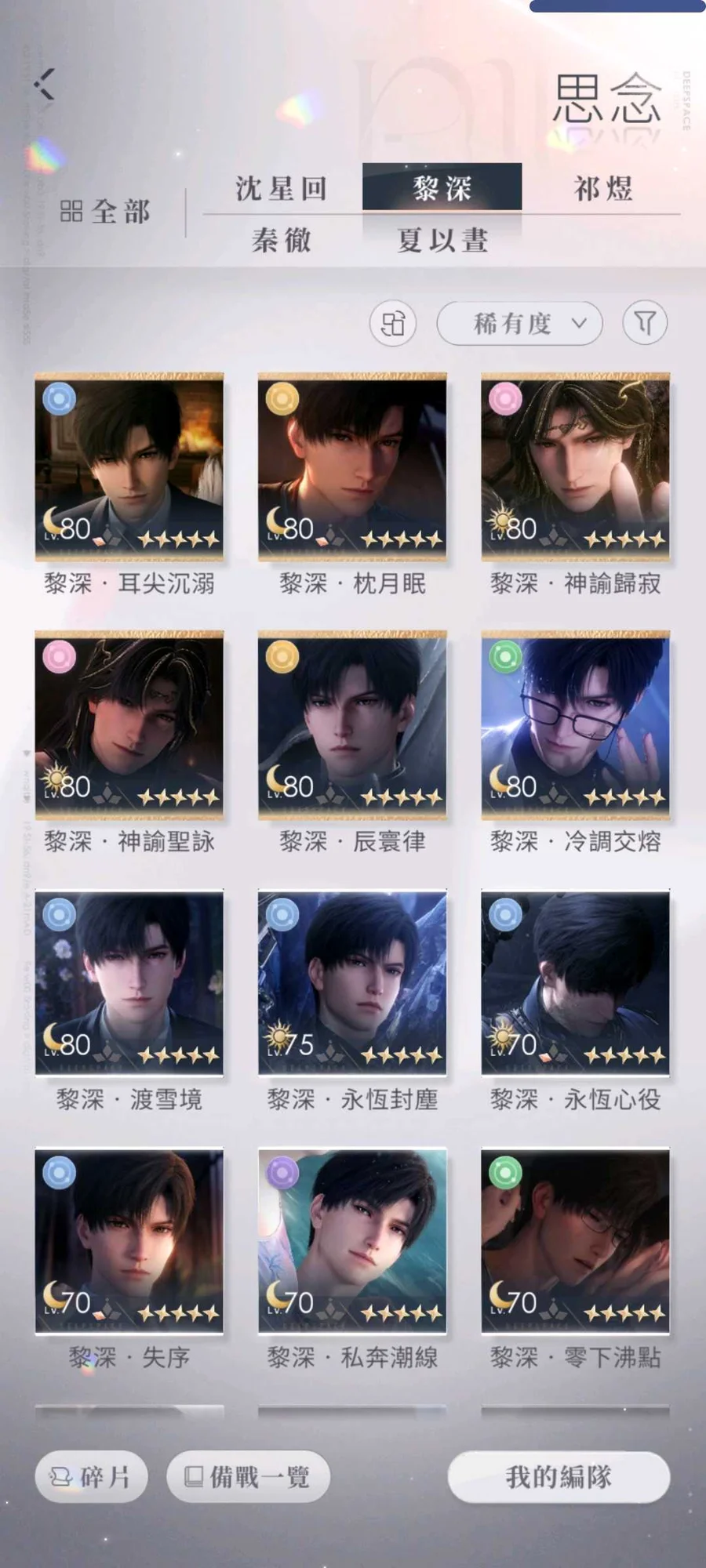Switch to the 祁煜 tab
The height and width of the screenshot is (1568, 706).
(x=602, y=188)
